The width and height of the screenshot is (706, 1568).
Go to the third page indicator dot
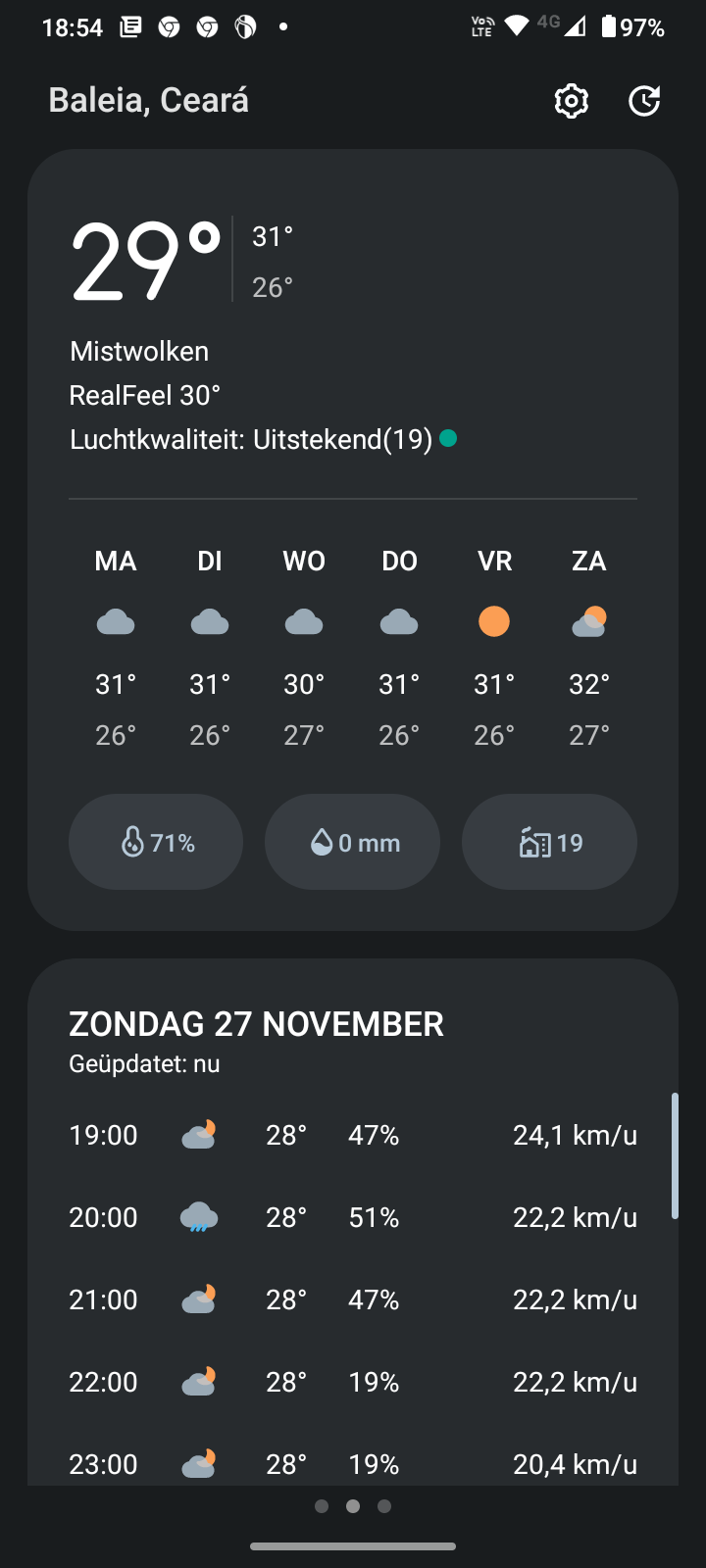point(384,1506)
